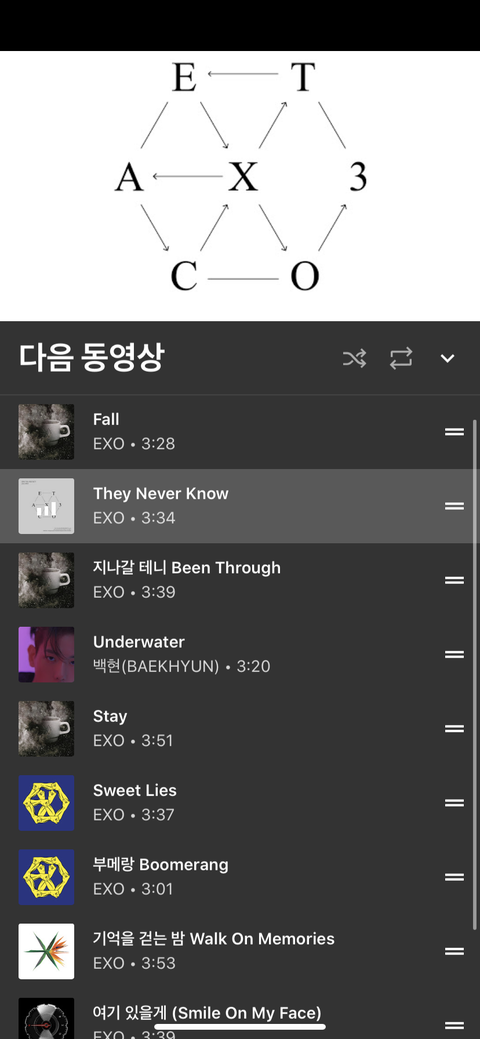
Task: Play 부메랑 Boomerang by EXO
Action: click(x=240, y=877)
